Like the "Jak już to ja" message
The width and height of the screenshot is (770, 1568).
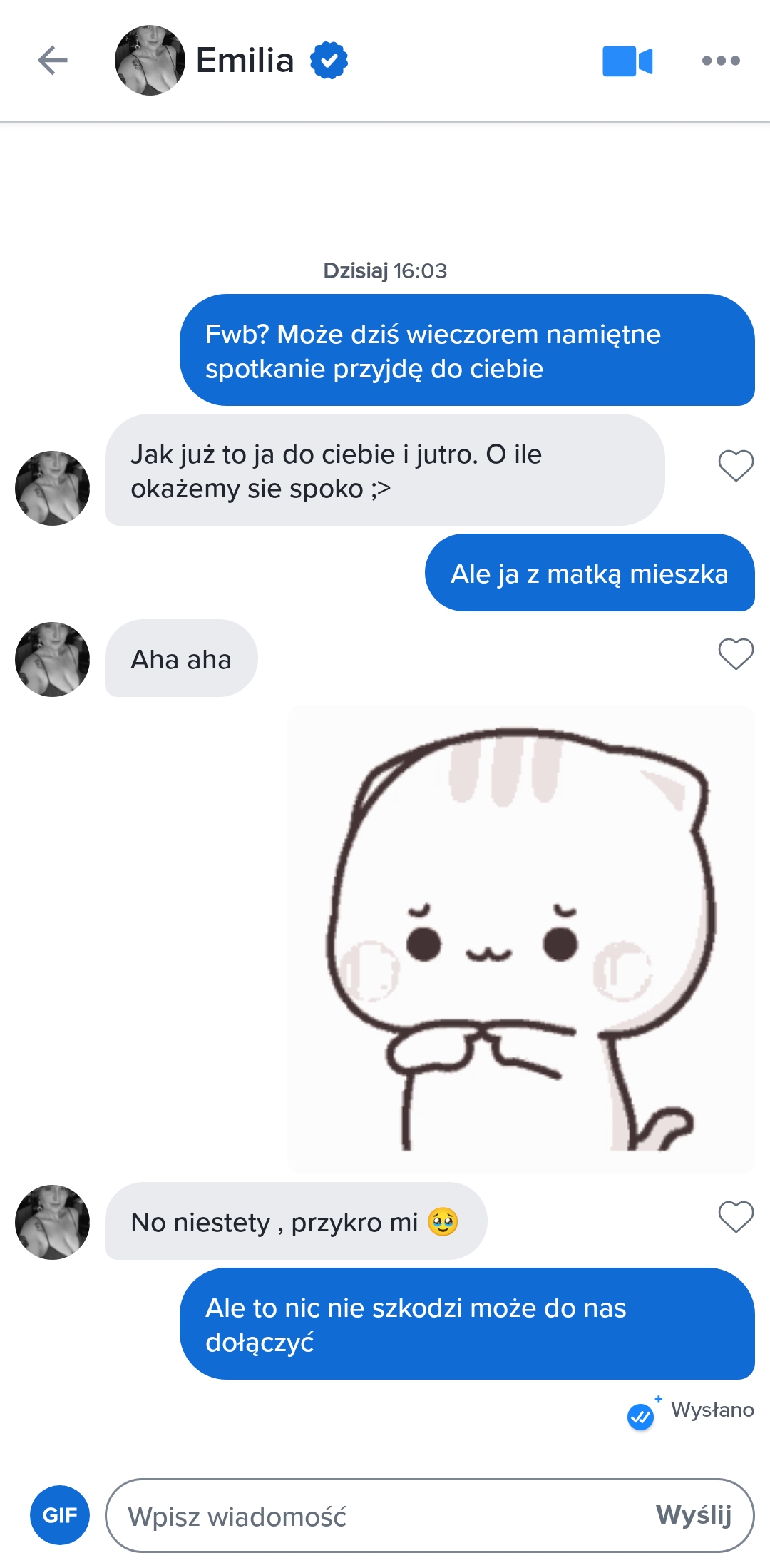pos(736,466)
